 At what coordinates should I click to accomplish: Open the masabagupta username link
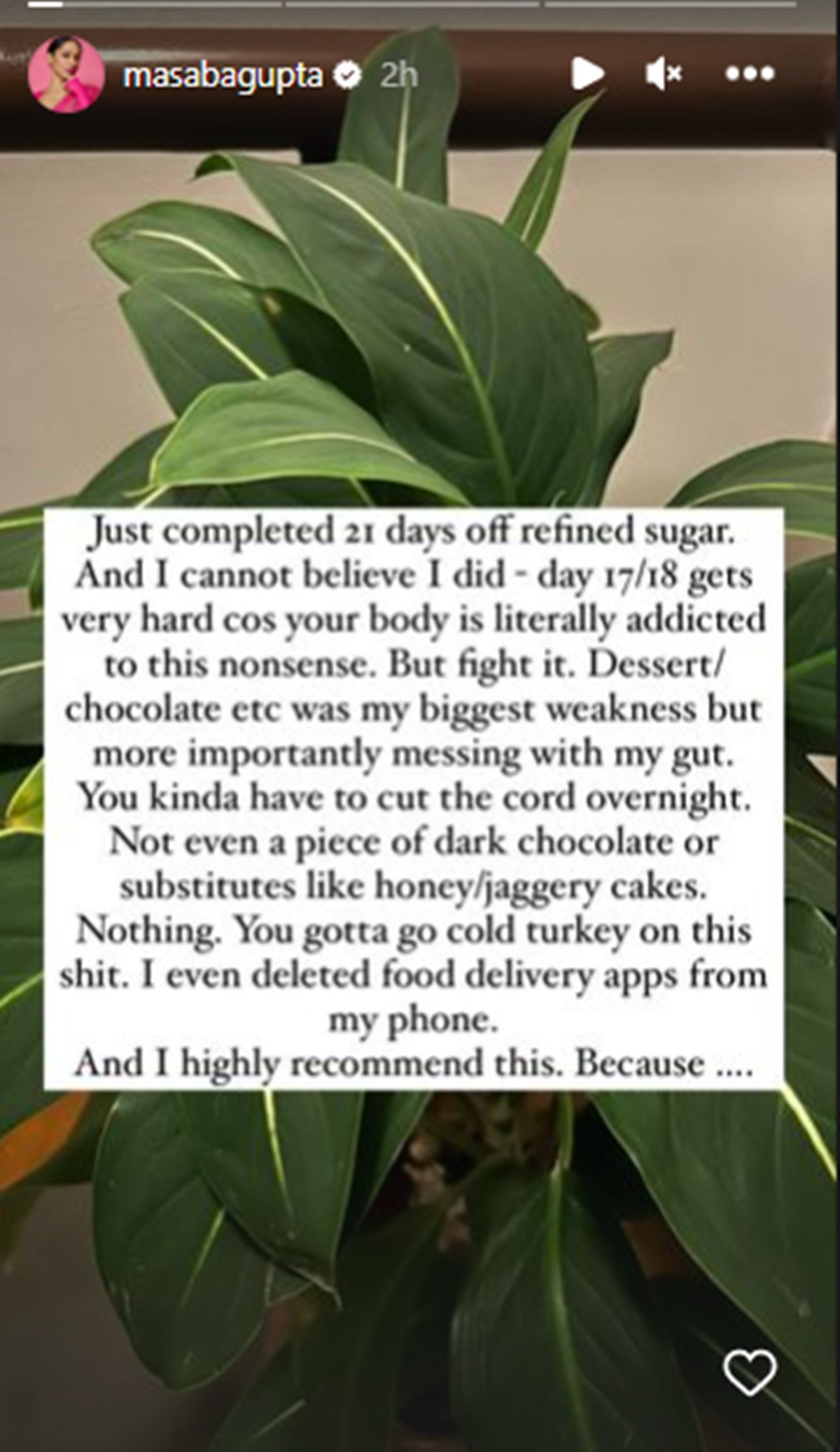223,75
